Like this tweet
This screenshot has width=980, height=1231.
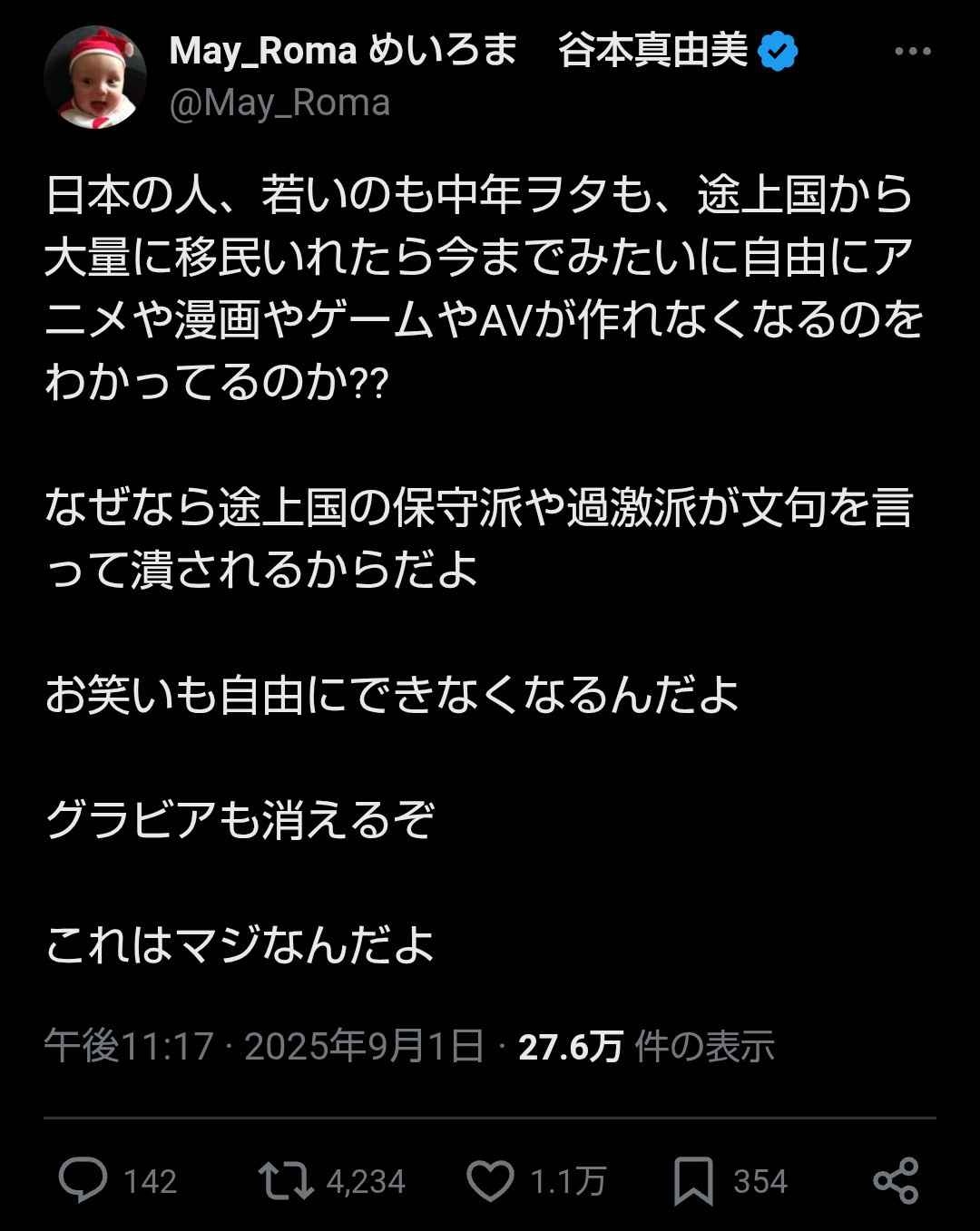(x=491, y=1180)
